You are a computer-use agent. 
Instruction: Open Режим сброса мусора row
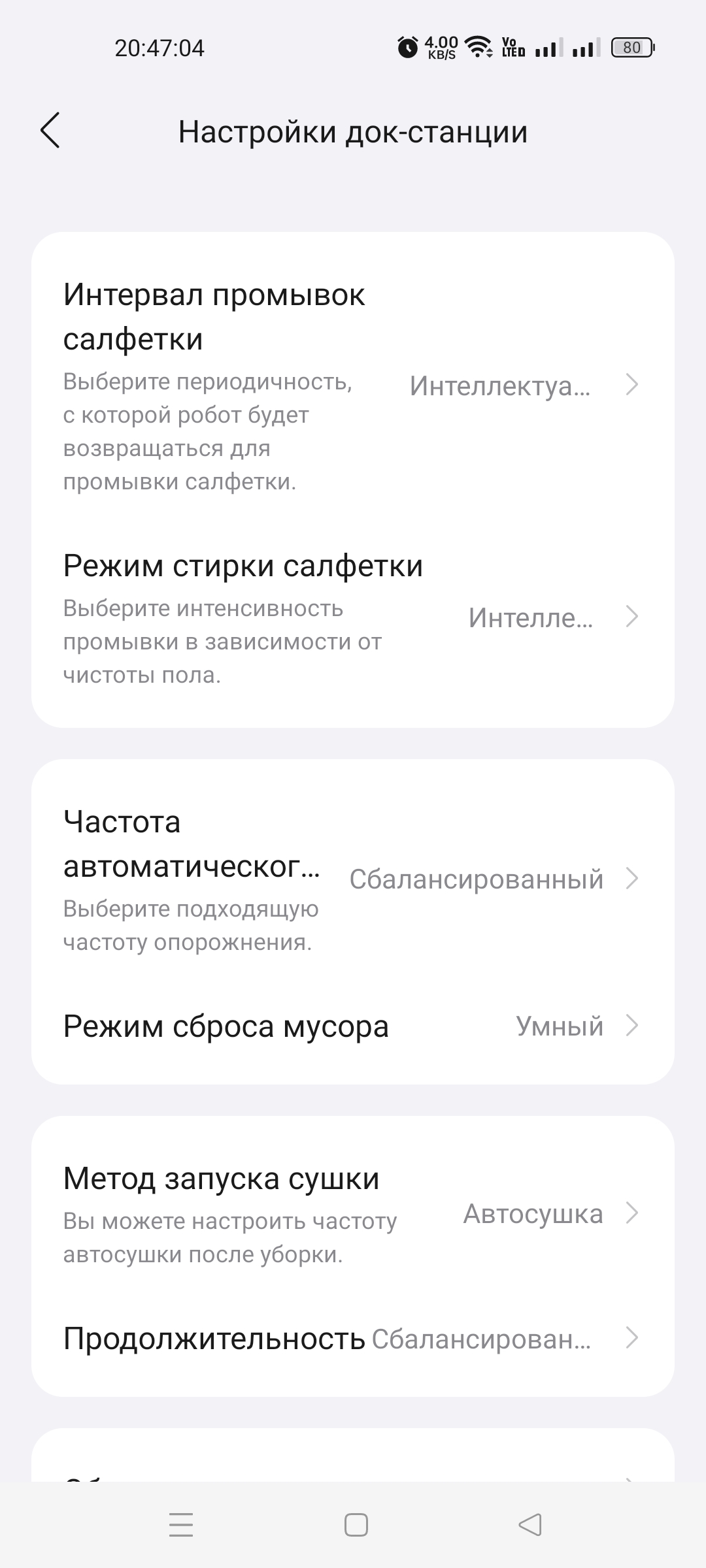pyautogui.click(x=353, y=1026)
